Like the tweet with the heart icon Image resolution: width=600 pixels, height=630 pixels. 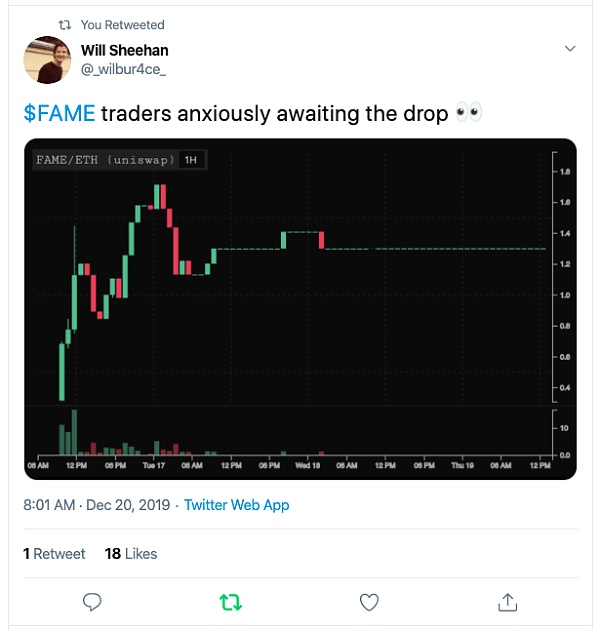[x=369, y=601]
